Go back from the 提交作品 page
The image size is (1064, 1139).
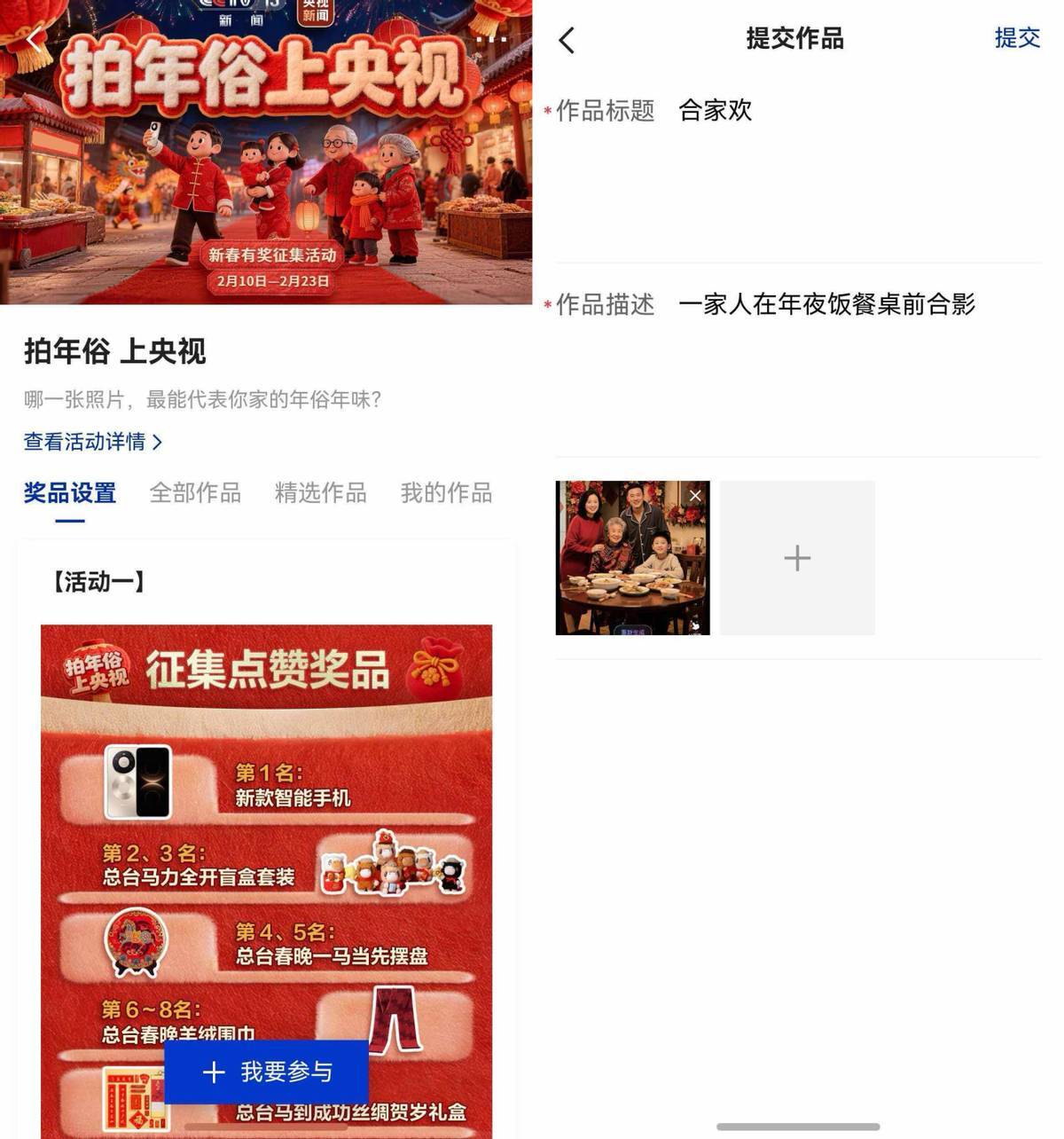(567, 40)
